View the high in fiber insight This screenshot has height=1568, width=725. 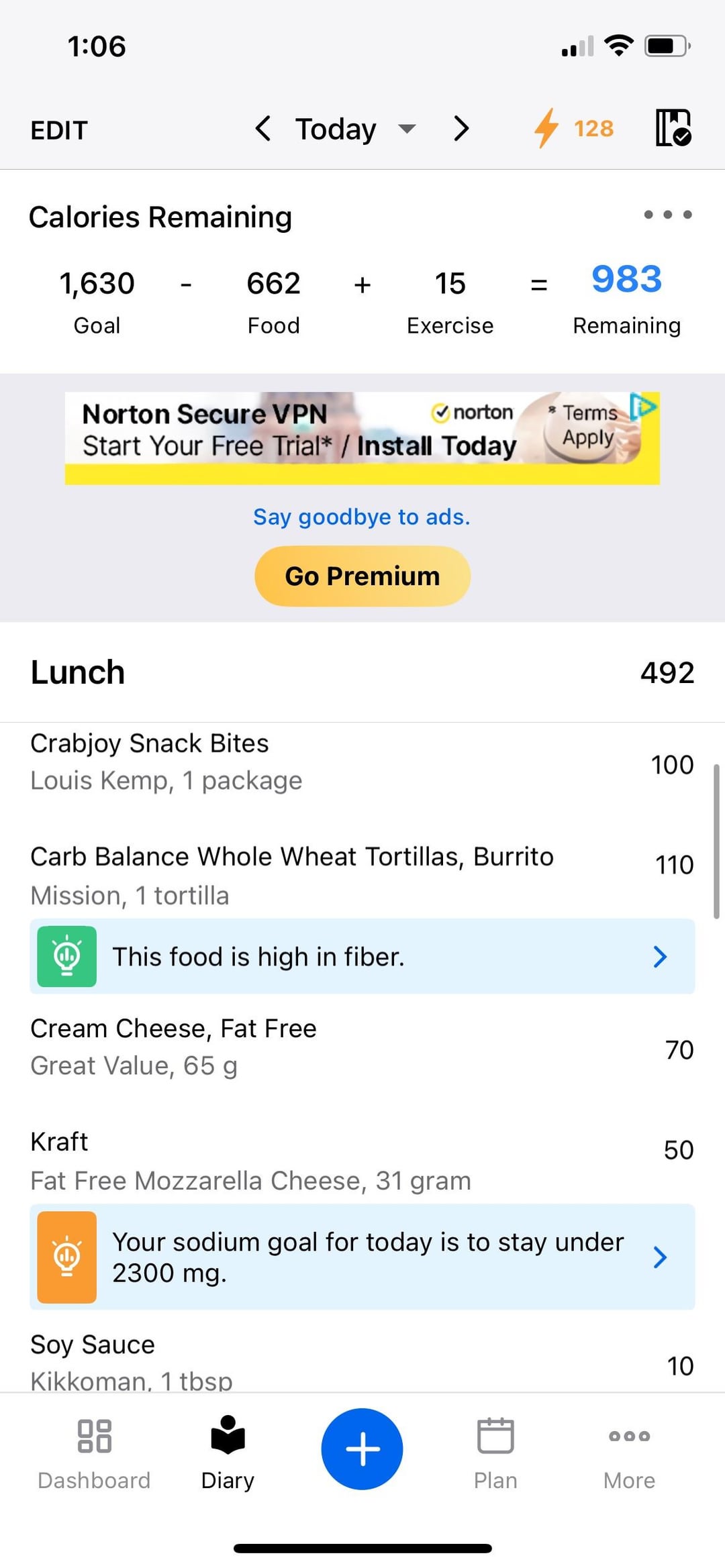coord(362,956)
